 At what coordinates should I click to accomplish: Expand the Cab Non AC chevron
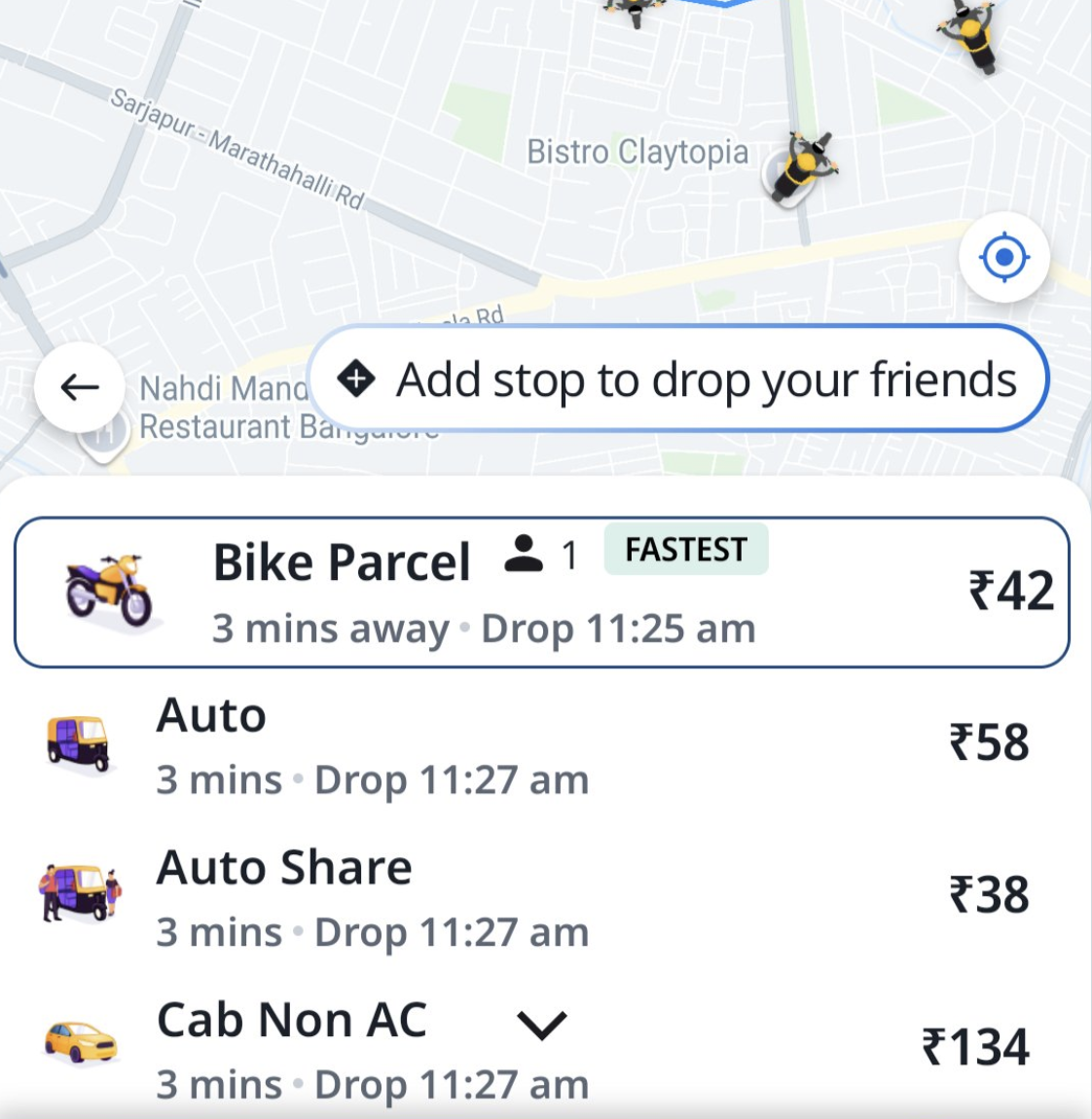click(x=541, y=1024)
